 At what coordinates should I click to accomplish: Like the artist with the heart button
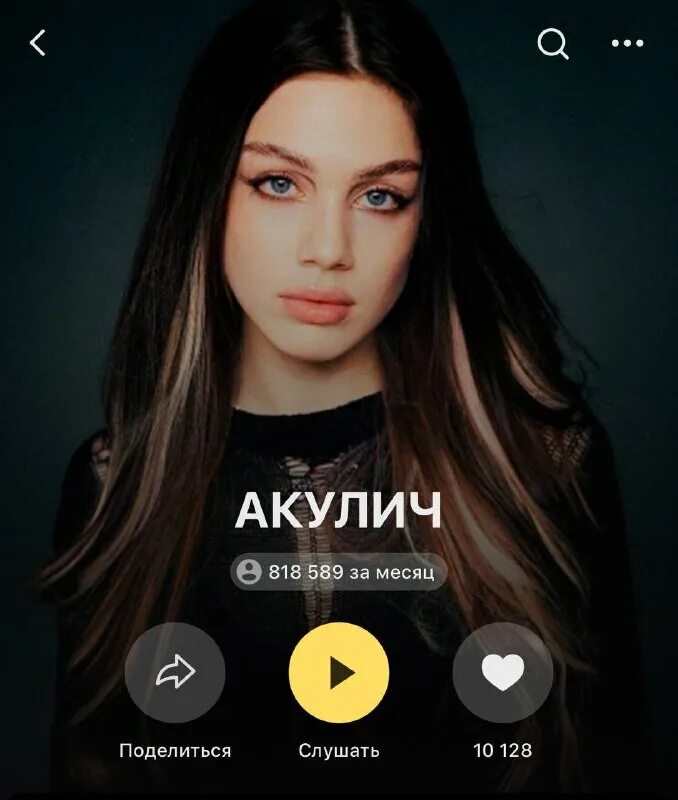point(502,673)
